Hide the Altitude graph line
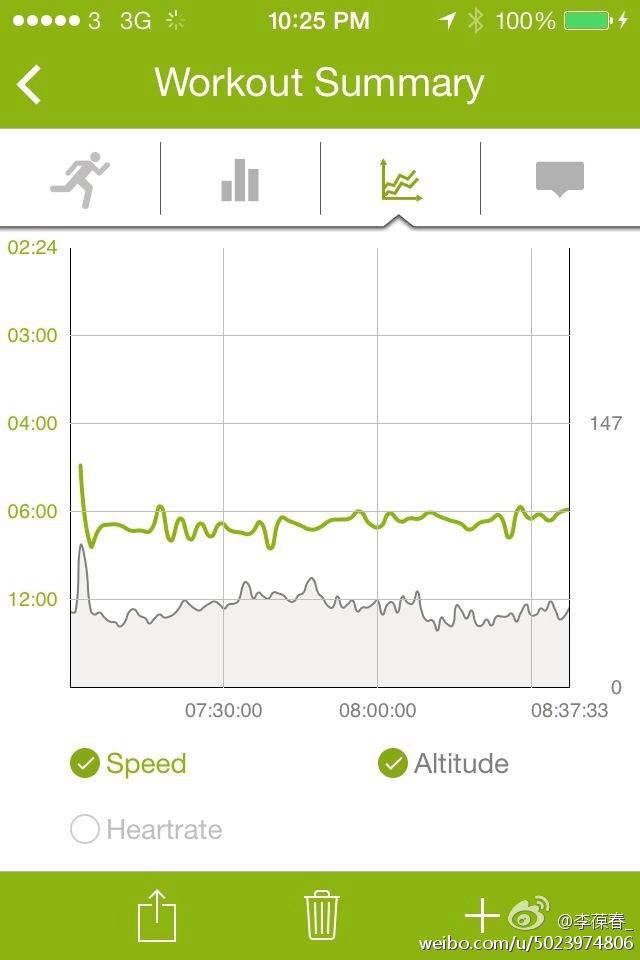 (x=393, y=764)
